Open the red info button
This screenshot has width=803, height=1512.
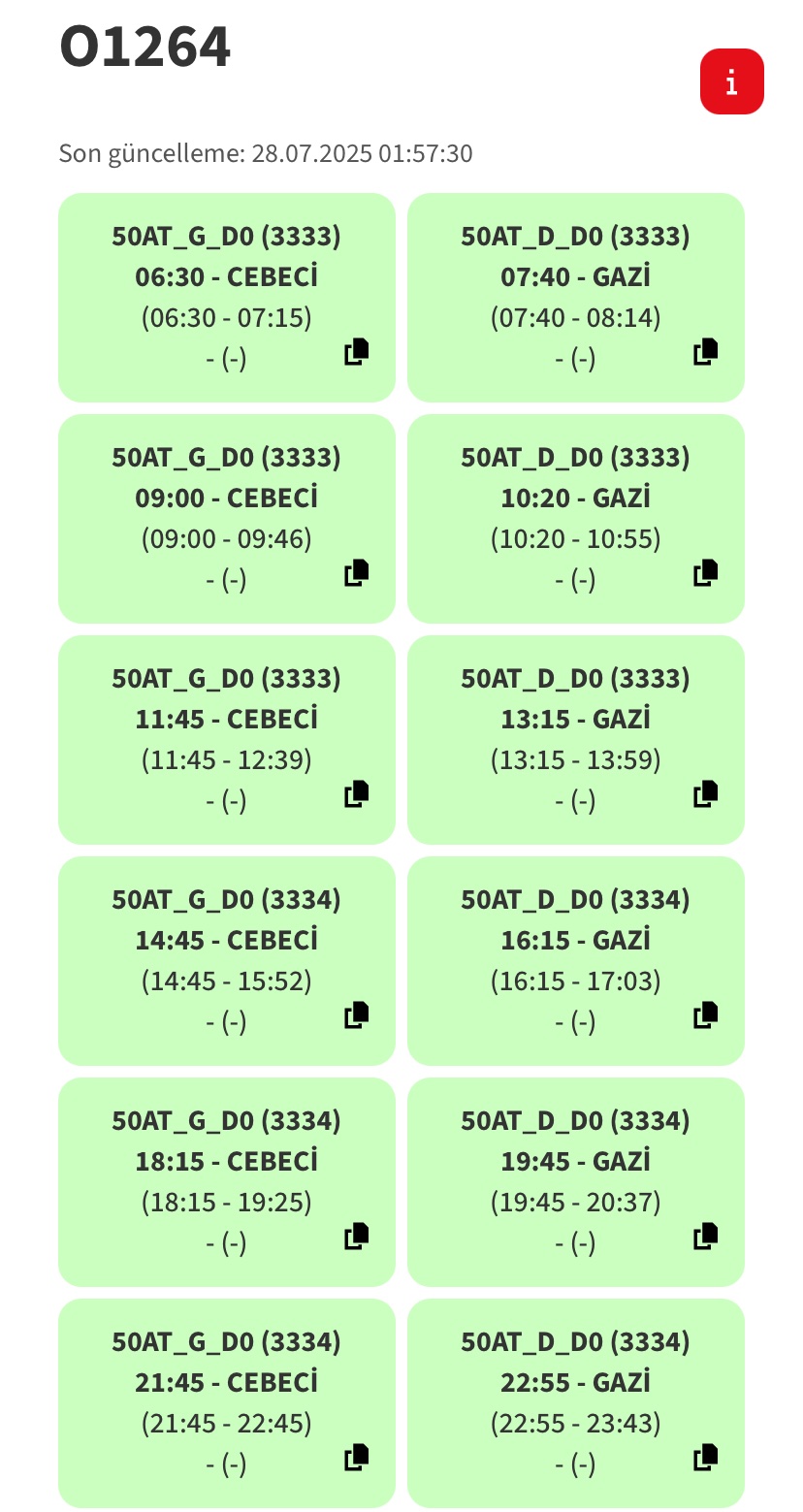coord(732,81)
